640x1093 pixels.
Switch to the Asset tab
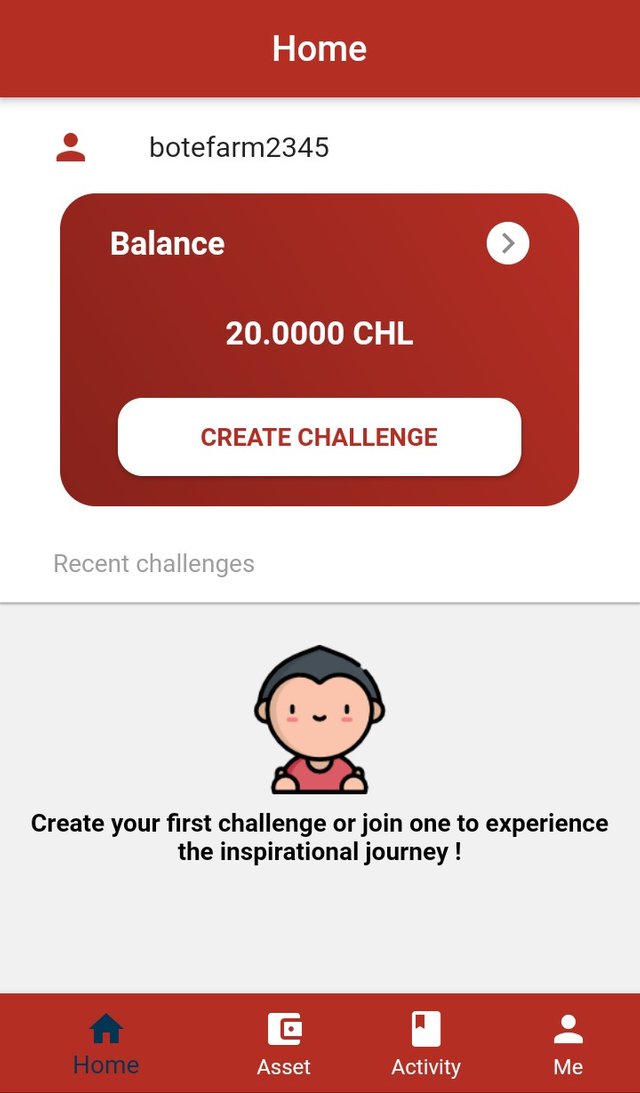pyautogui.click(x=284, y=1044)
